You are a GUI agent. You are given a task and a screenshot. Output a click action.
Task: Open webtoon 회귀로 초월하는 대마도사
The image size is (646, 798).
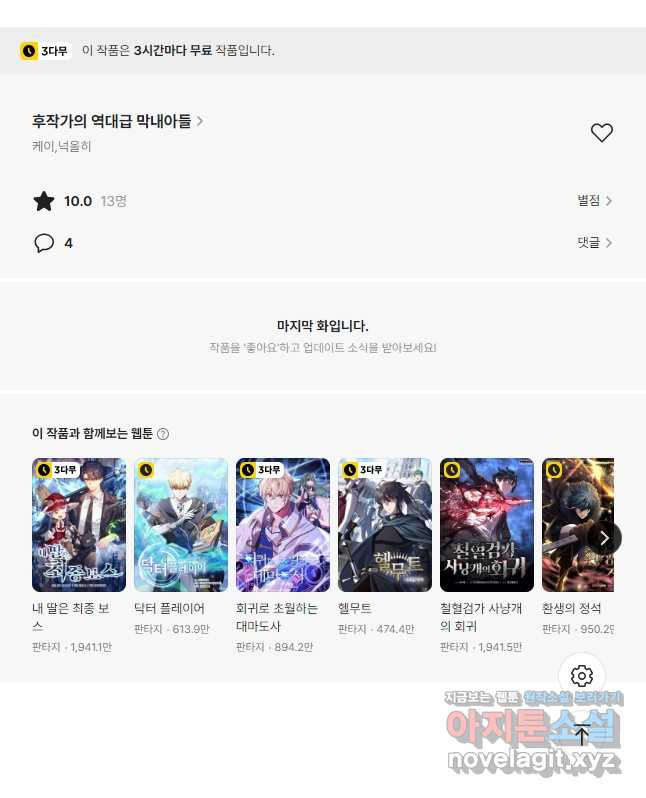[x=283, y=525]
